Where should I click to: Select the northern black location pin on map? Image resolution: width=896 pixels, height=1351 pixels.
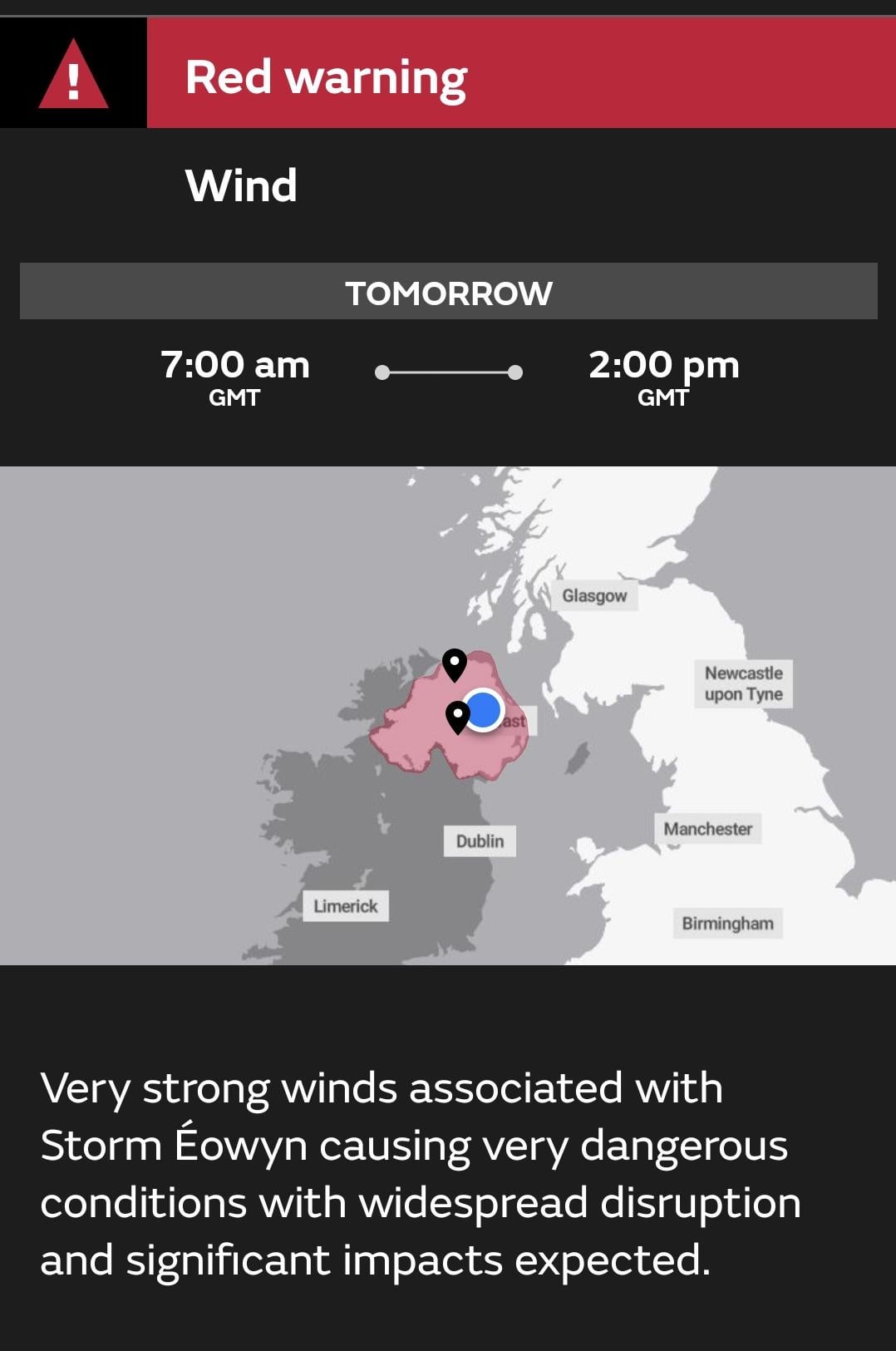tap(454, 663)
